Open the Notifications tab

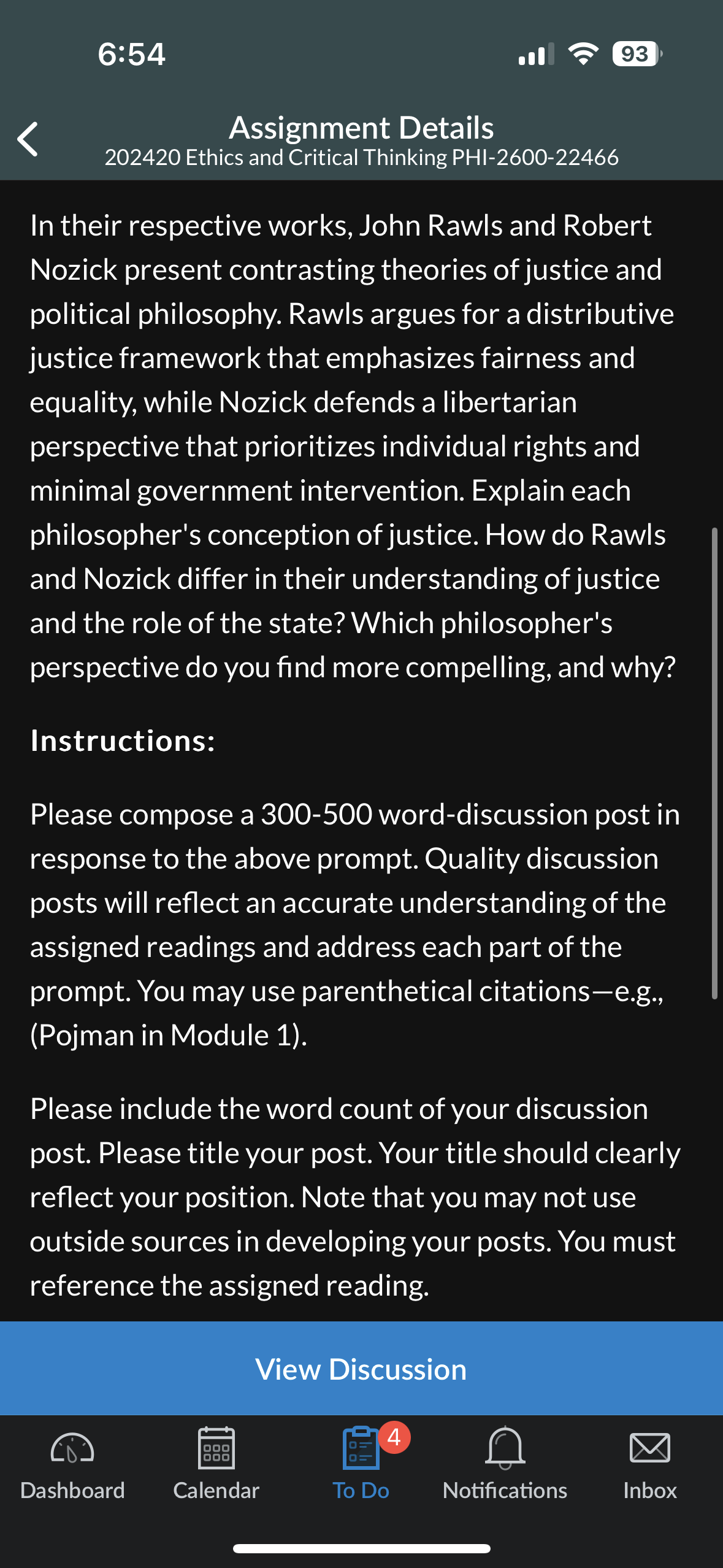(505, 1464)
